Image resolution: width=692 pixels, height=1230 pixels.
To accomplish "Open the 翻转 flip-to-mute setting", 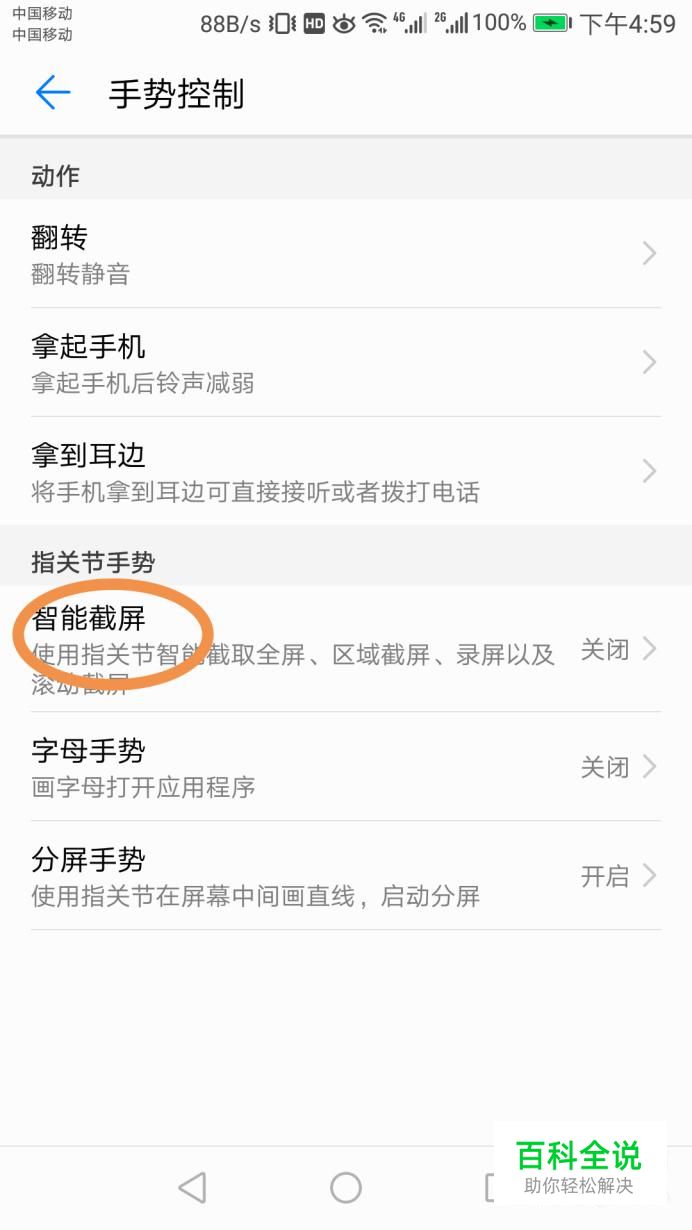I will 346,254.
